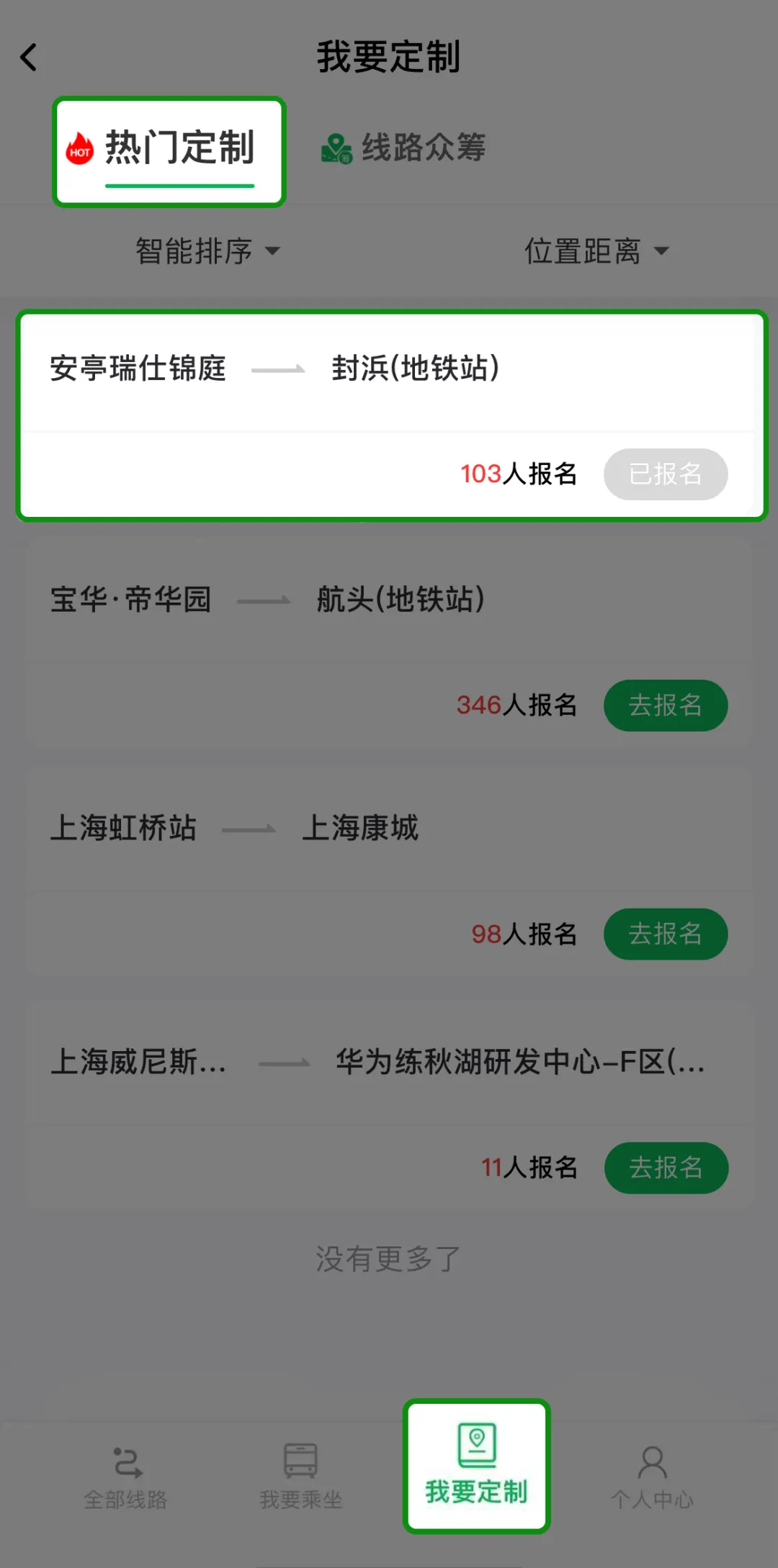This screenshot has height=1568, width=778.
Task: Open 我要乘坐 via the bus icon
Action: tap(301, 1458)
